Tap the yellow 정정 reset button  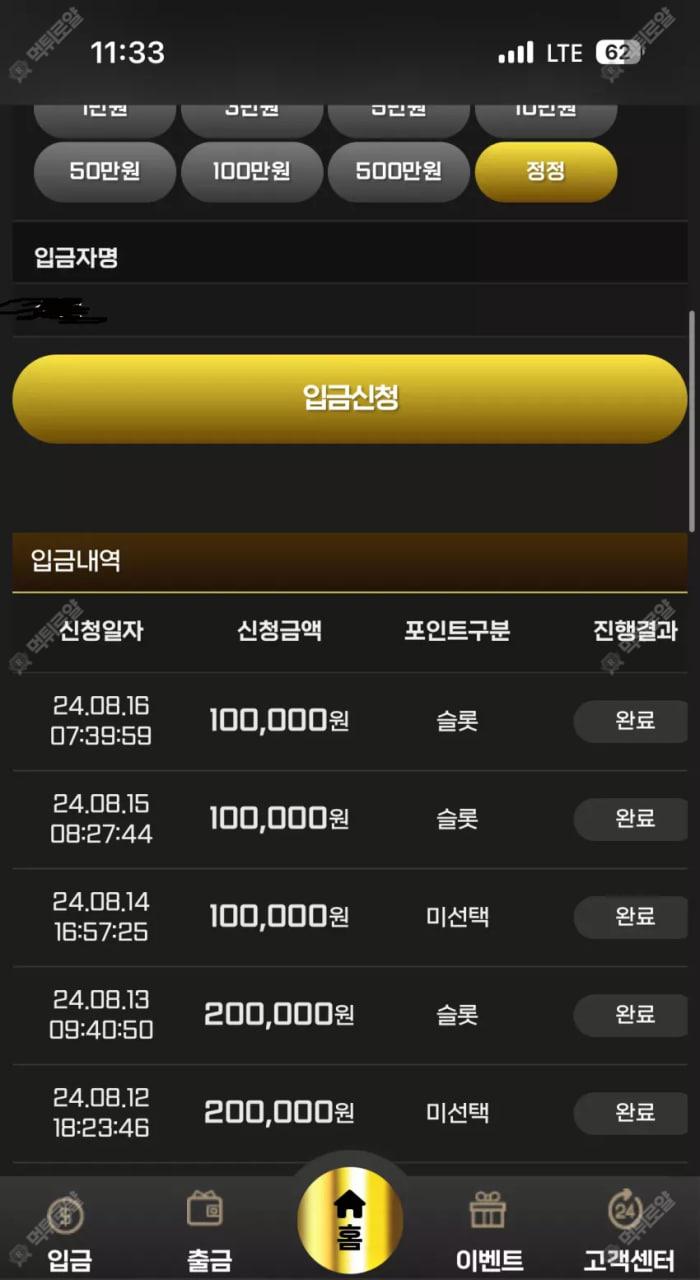545,171
